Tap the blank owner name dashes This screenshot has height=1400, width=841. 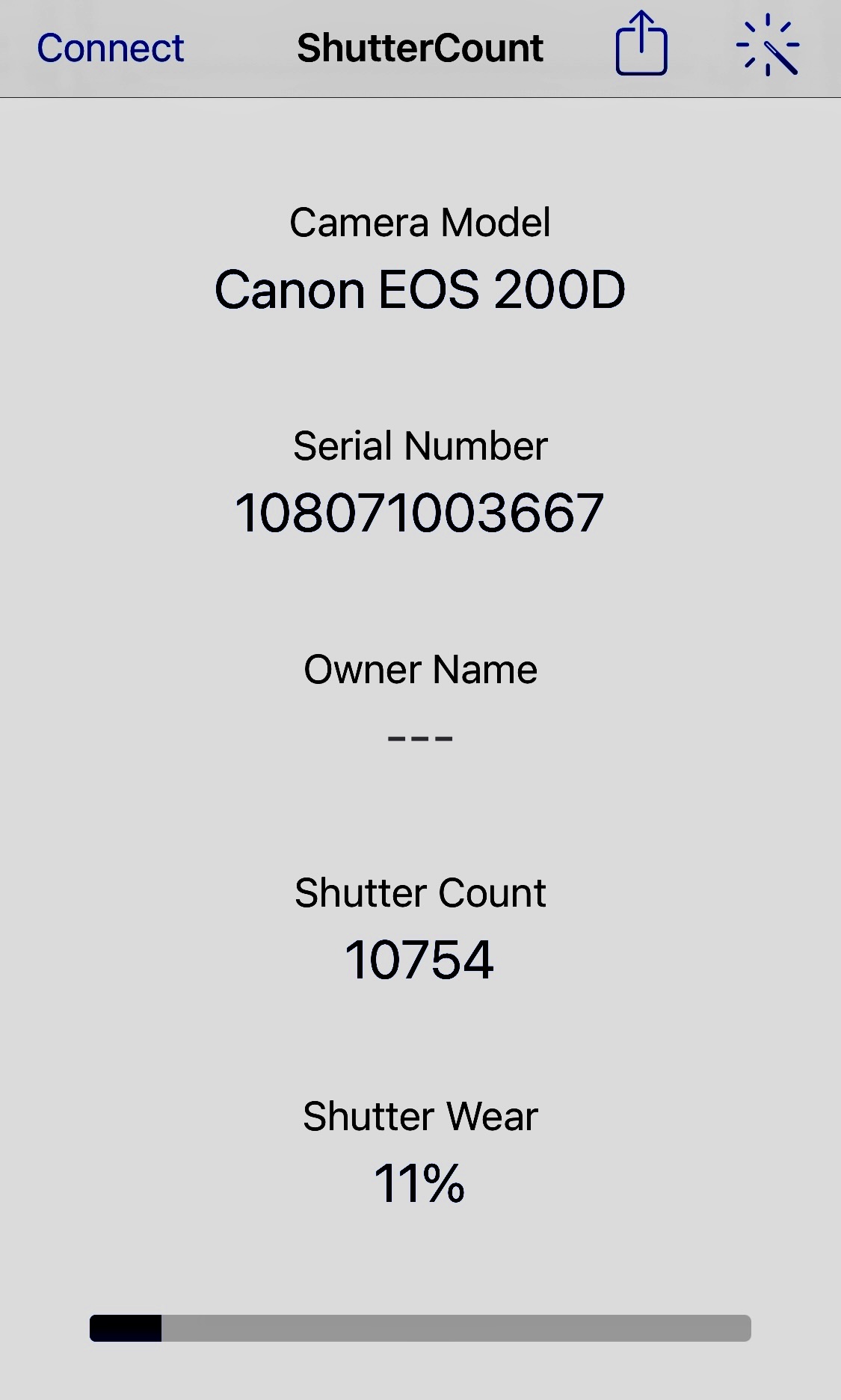(x=420, y=738)
